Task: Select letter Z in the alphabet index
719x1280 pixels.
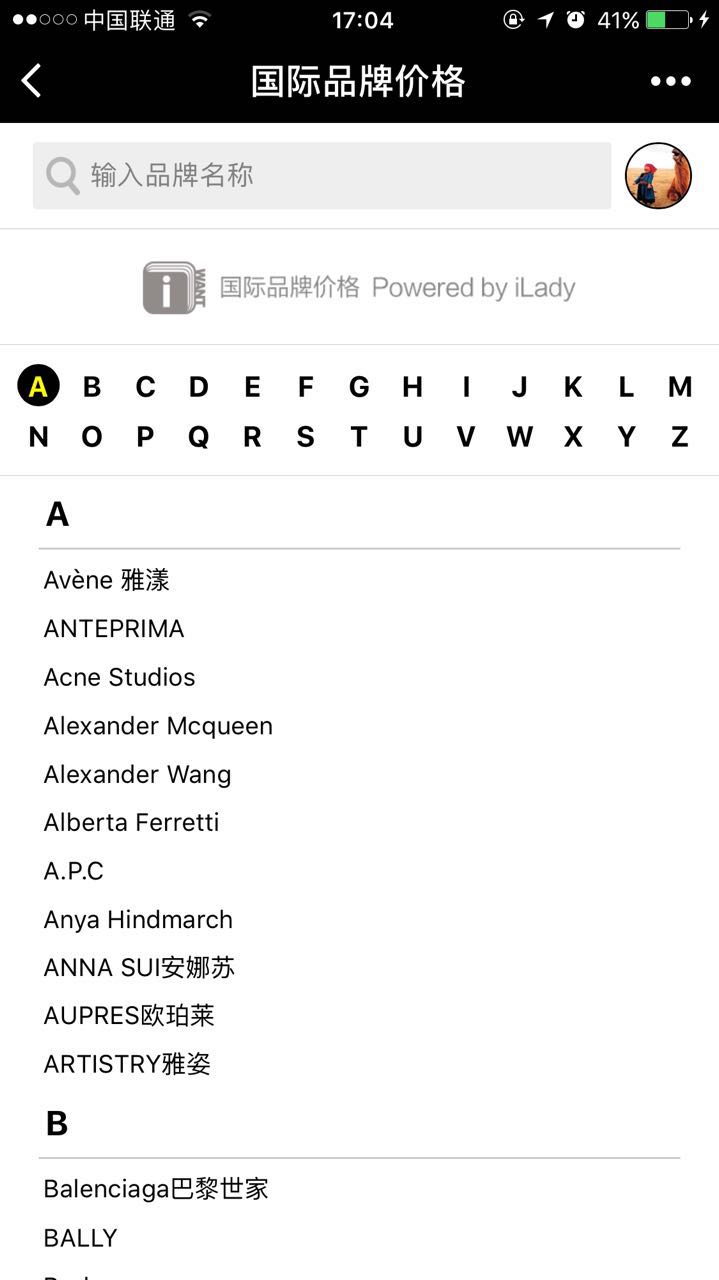Action: coord(680,437)
